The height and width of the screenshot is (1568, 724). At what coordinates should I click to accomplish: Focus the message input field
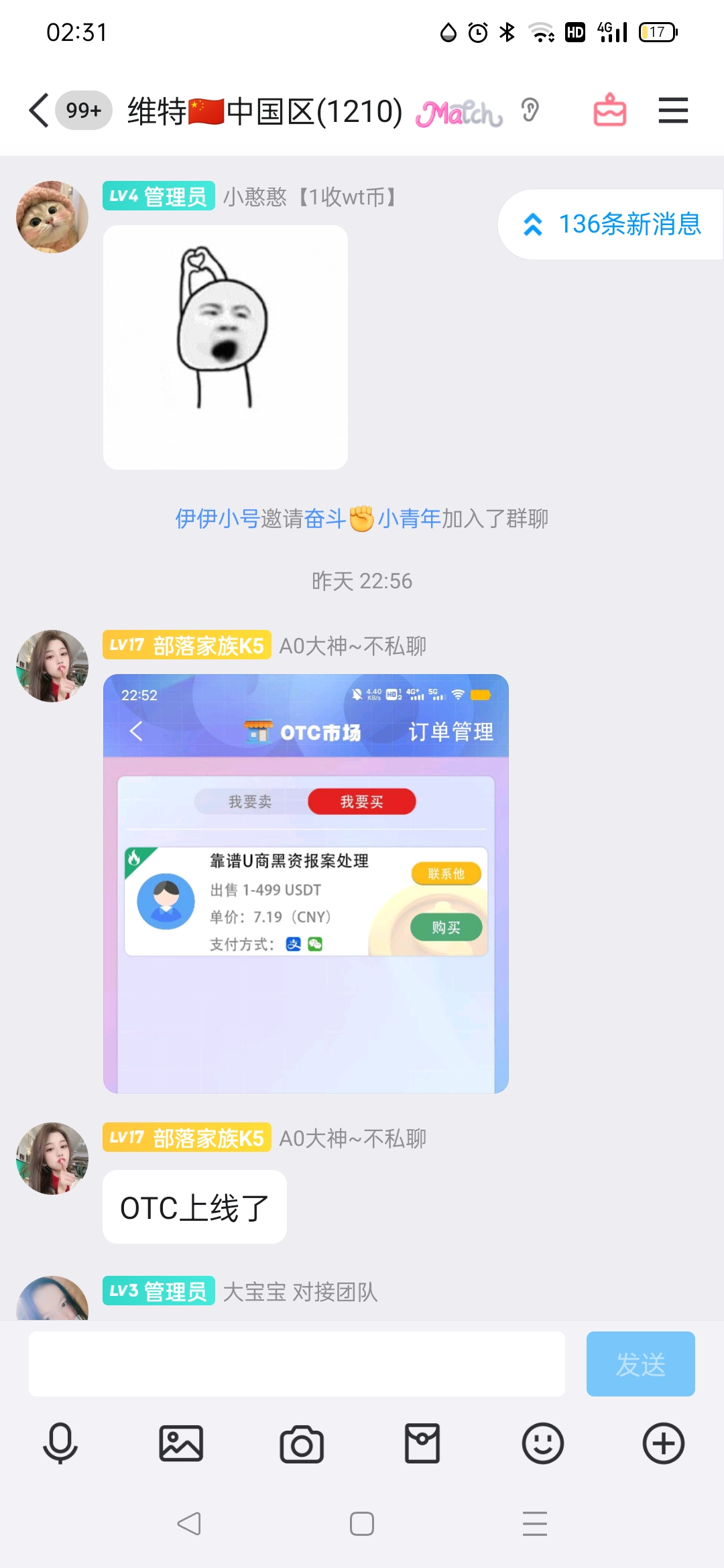point(296,1364)
